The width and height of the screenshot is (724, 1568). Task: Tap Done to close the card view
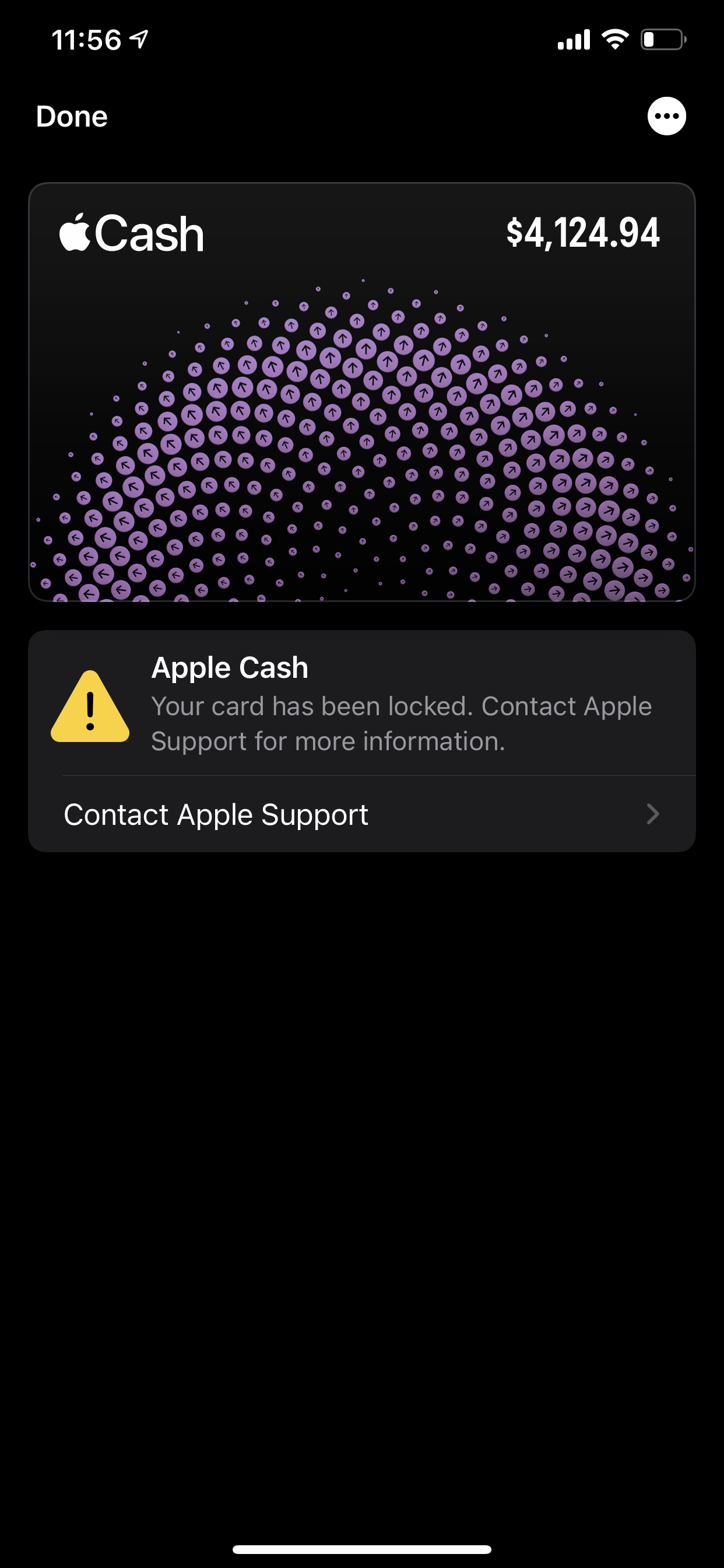pos(72,116)
